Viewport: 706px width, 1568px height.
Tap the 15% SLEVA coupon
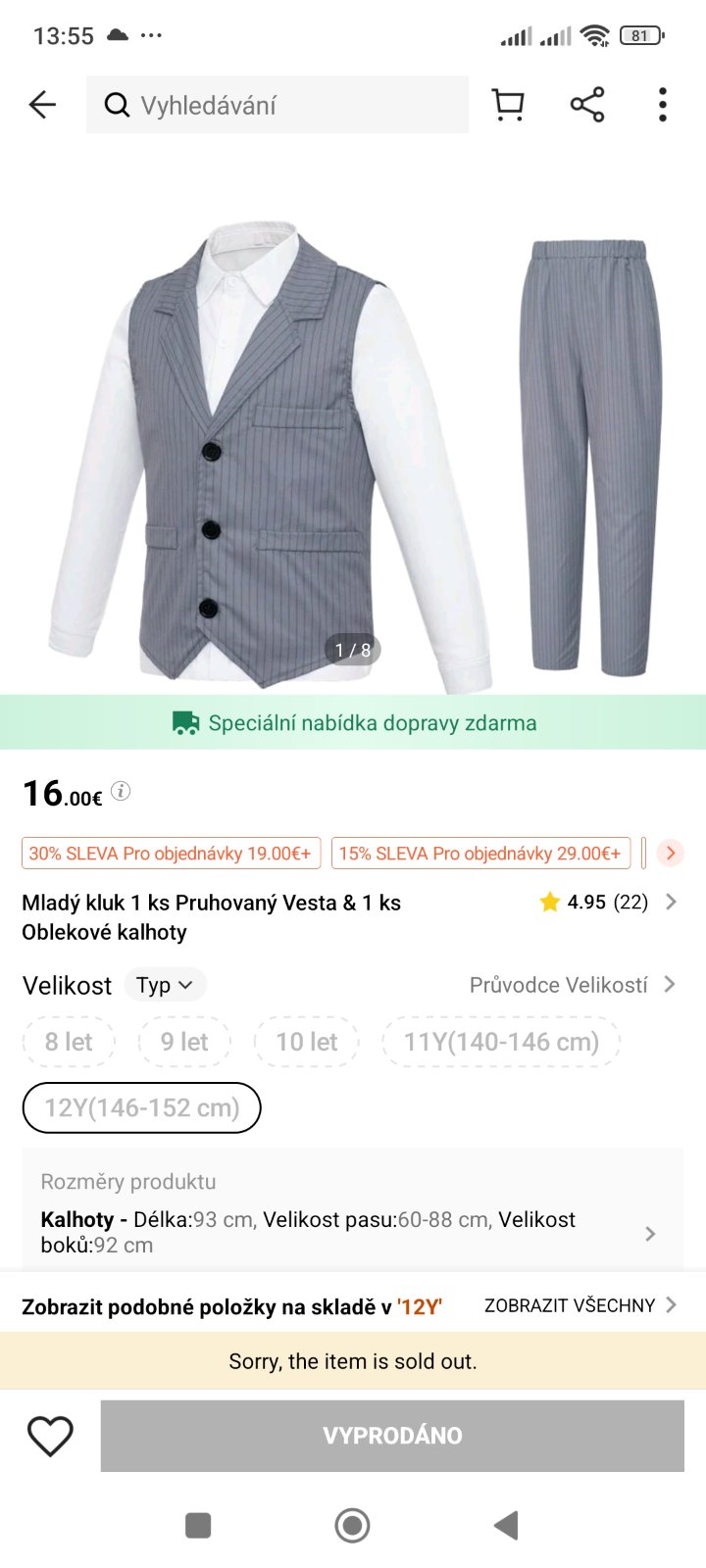(480, 854)
